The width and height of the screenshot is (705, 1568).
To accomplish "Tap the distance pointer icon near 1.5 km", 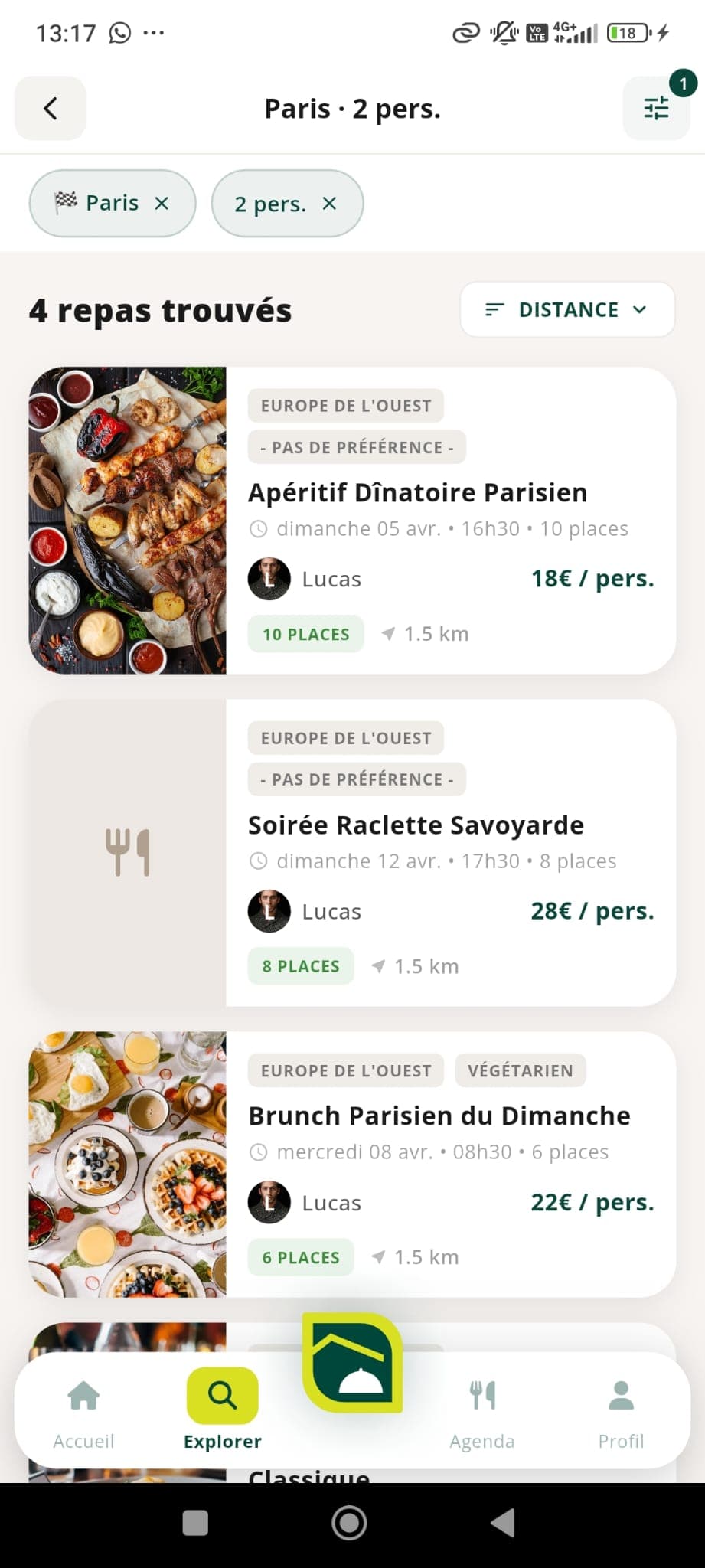I will click(387, 634).
